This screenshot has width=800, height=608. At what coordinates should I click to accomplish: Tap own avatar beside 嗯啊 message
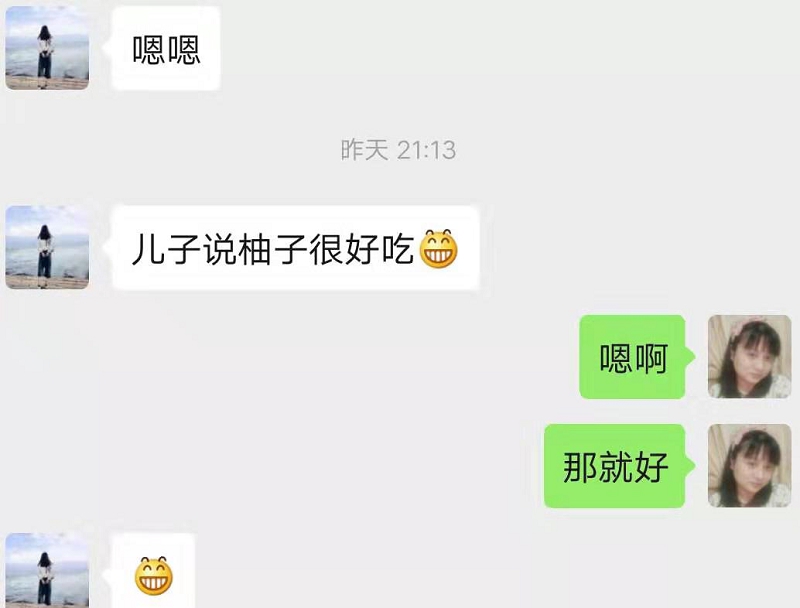pyautogui.click(x=749, y=357)
